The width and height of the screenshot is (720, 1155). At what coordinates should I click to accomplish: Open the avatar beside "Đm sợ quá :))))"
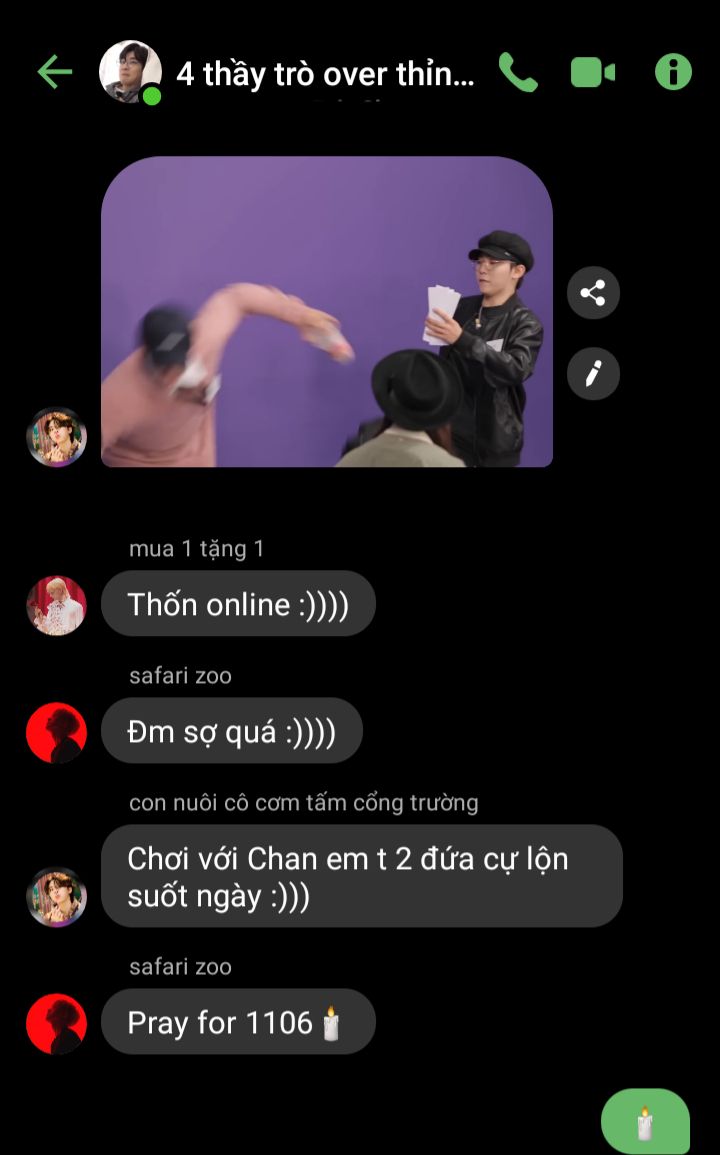point(56,732)
